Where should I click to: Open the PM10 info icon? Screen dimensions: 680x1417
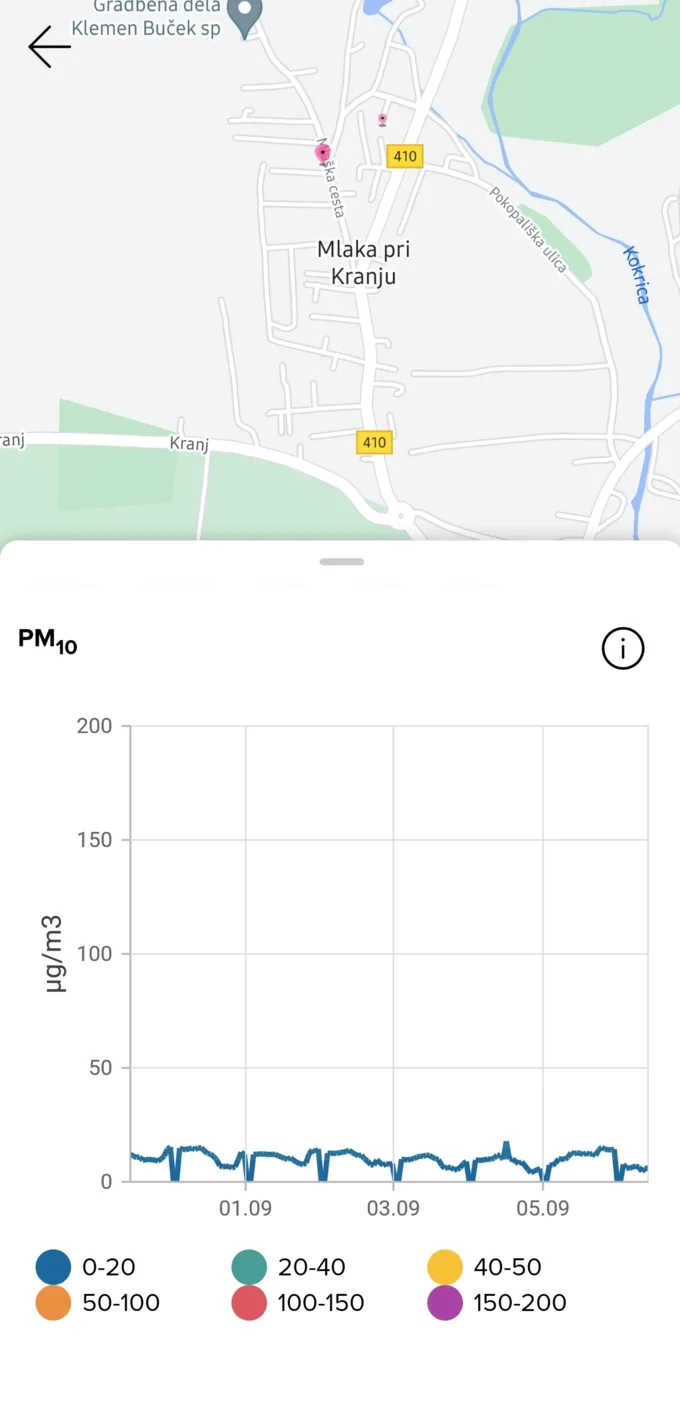click(x=623, y=649)
